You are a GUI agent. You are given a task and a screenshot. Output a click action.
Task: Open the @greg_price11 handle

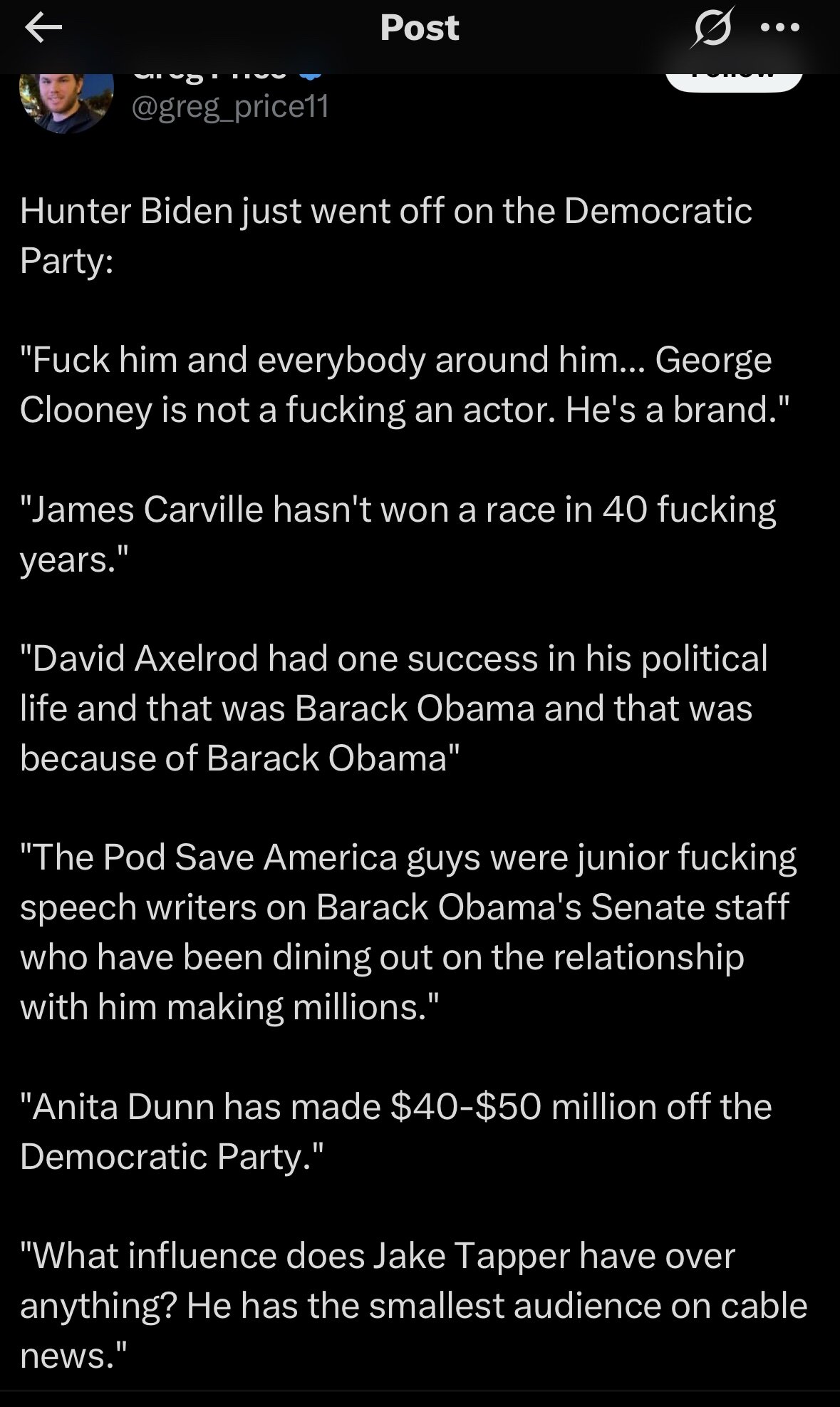230,107
